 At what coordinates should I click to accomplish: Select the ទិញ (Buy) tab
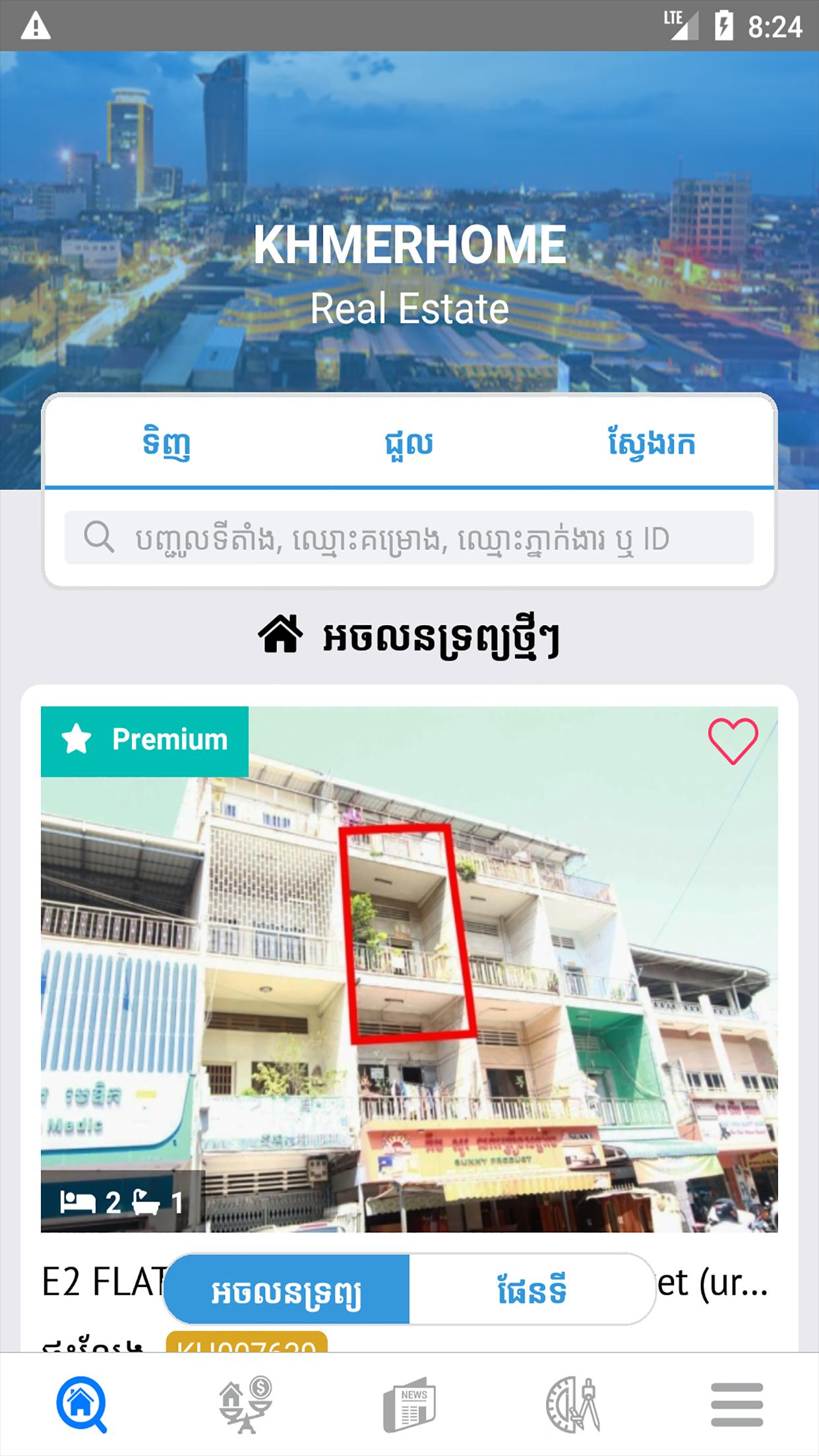(x=166, y=442)
